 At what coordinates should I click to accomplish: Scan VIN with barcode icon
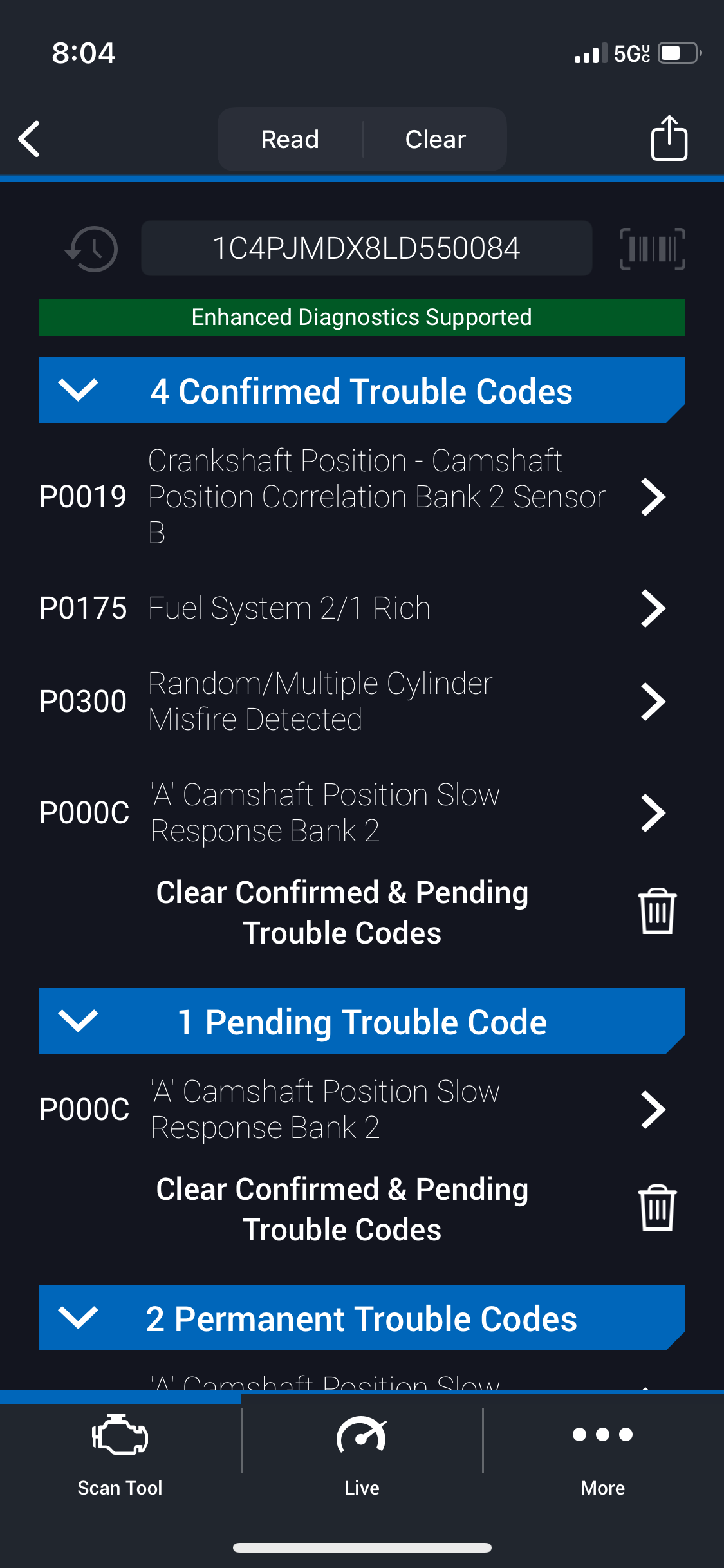tap(652, 248)
